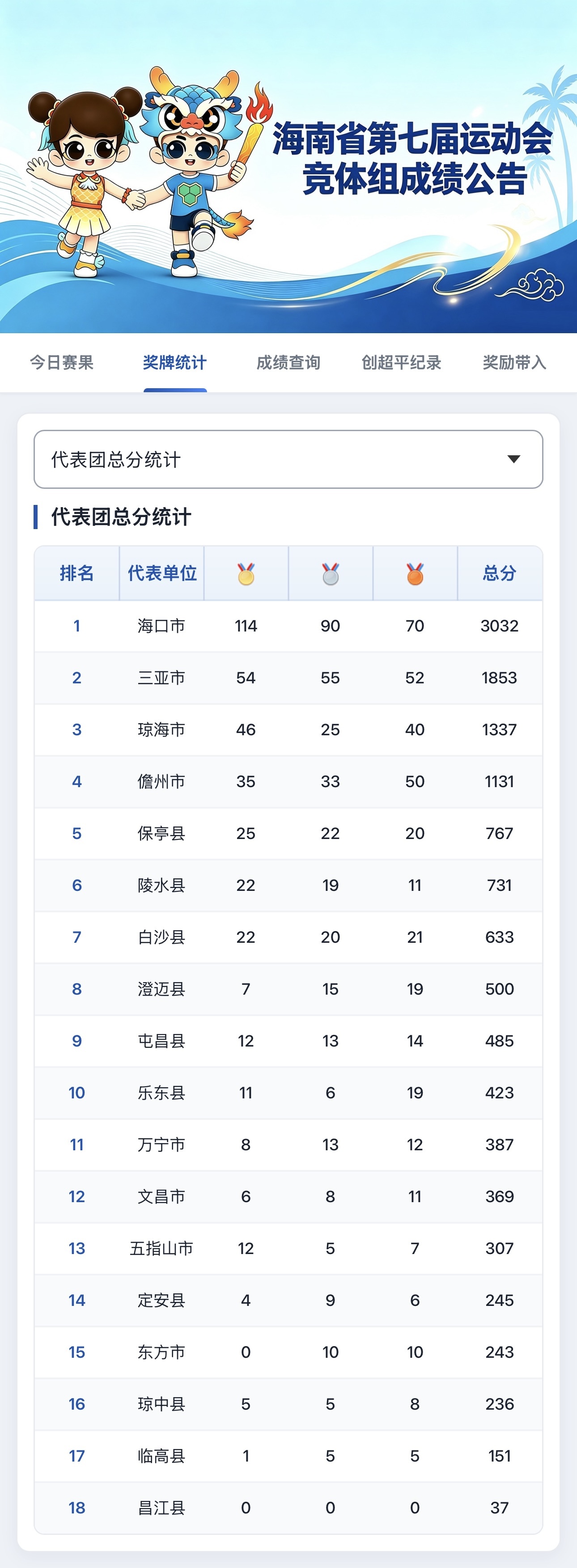The width and height of the screenshot is (577, 1568).
Task: Go to the 创超平纪录 tab
Action: 401,363
